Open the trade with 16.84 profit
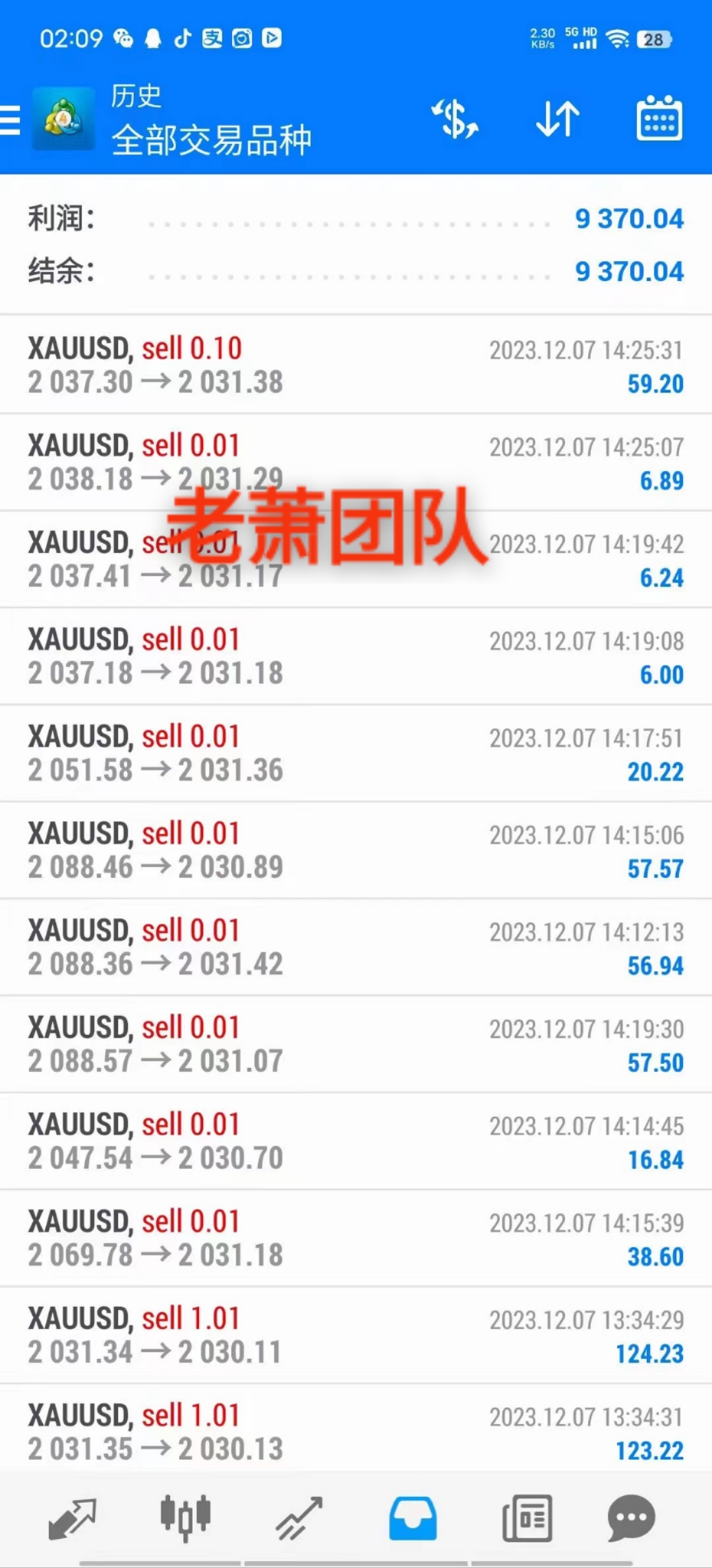712x1568 pixels. point(356,1141)
